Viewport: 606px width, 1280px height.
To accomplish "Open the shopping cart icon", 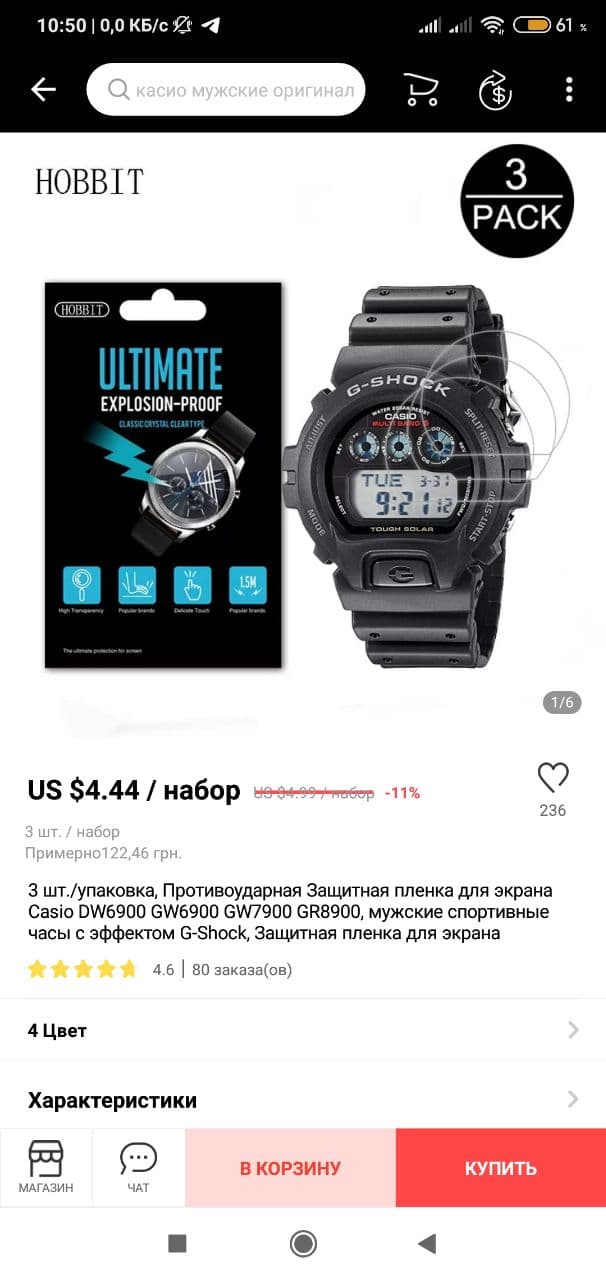I will click(421, 90).
